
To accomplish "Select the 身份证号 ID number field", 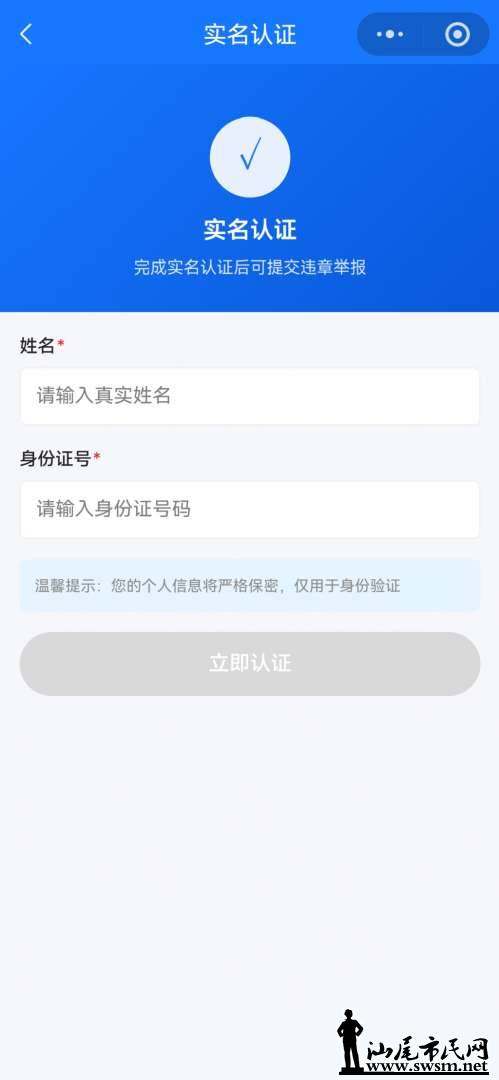I will (x=250, y=510).
